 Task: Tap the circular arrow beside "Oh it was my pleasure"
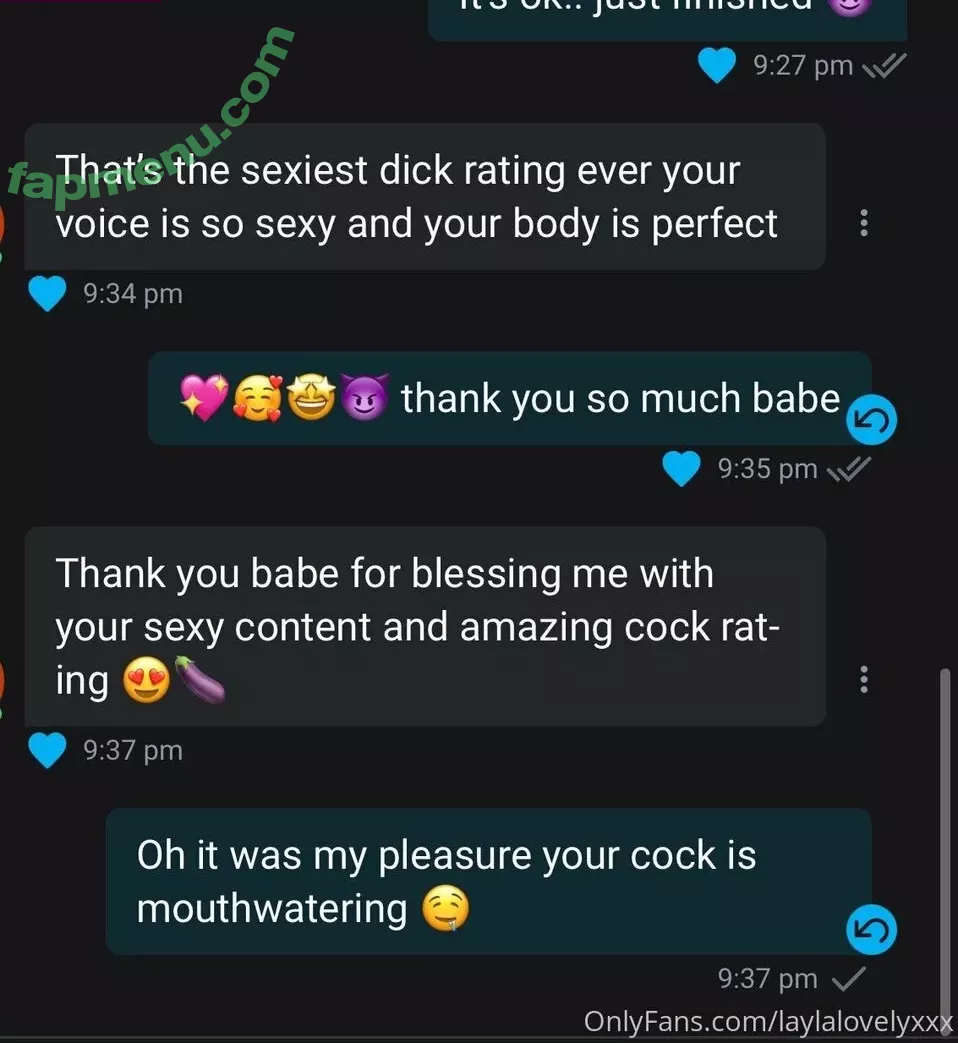(872, 932)
